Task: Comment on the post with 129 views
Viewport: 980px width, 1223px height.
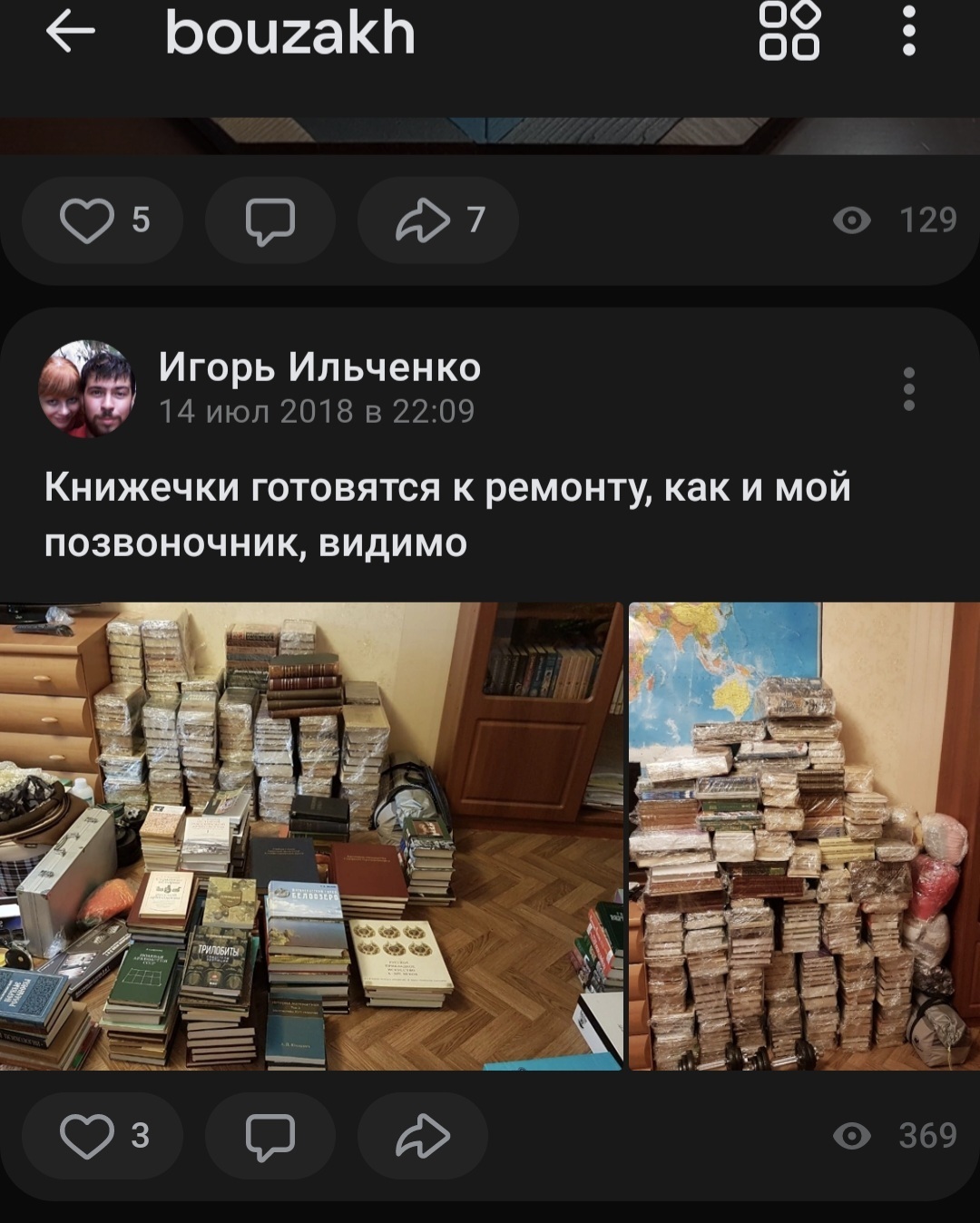Action: click(x=269, y=220)
